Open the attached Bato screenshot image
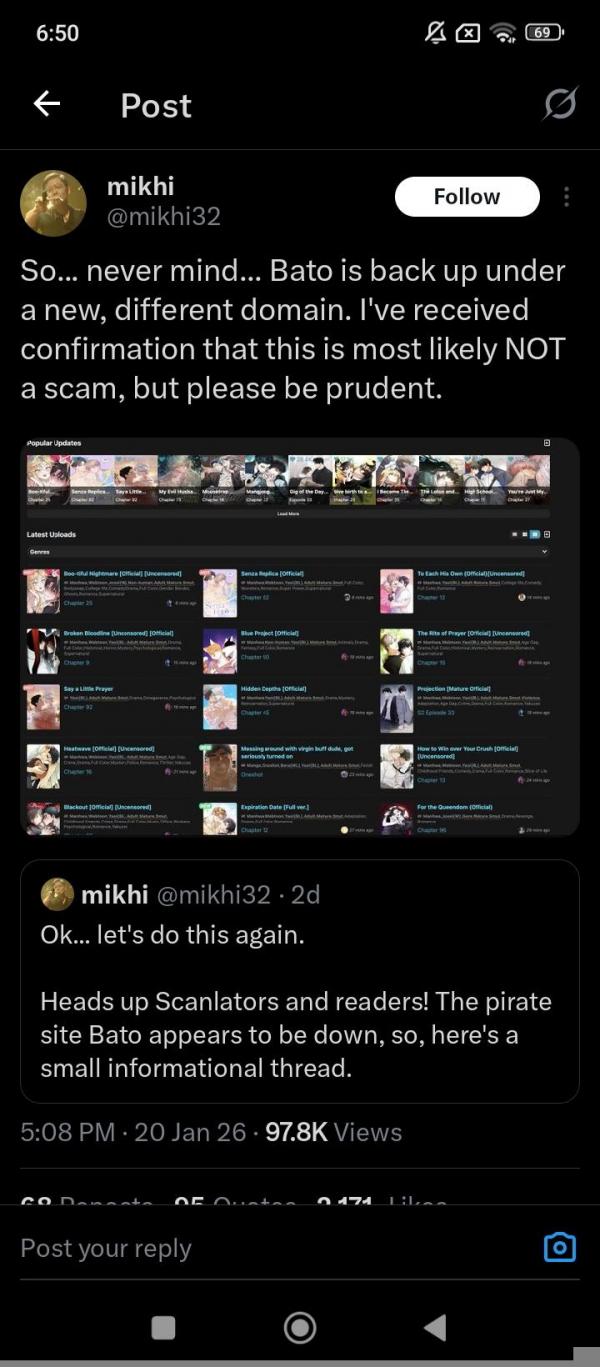Image resolution: width=600 pixels, height=1367 pixels. (x=300, y=636)
